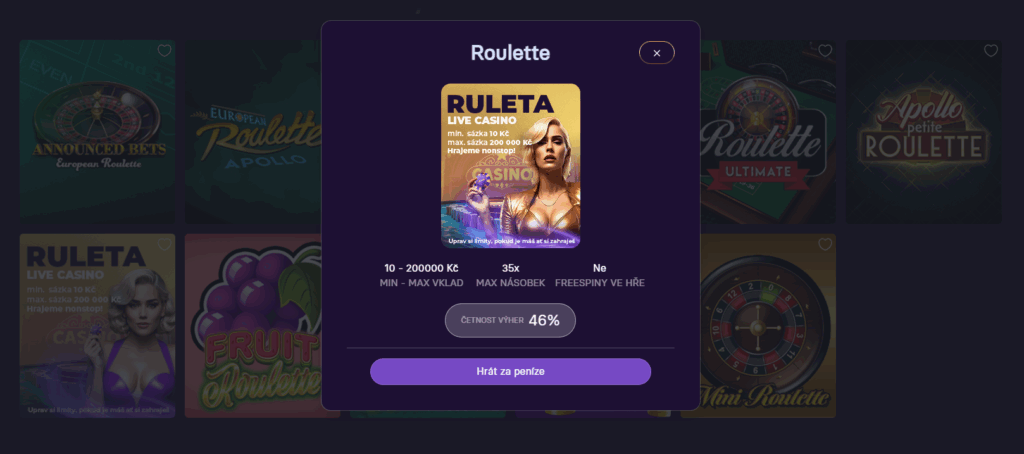Screen dimensions: 1024x454
Task: Open the Ruleta Live Casino image
Action: click(x=510, y=165)
